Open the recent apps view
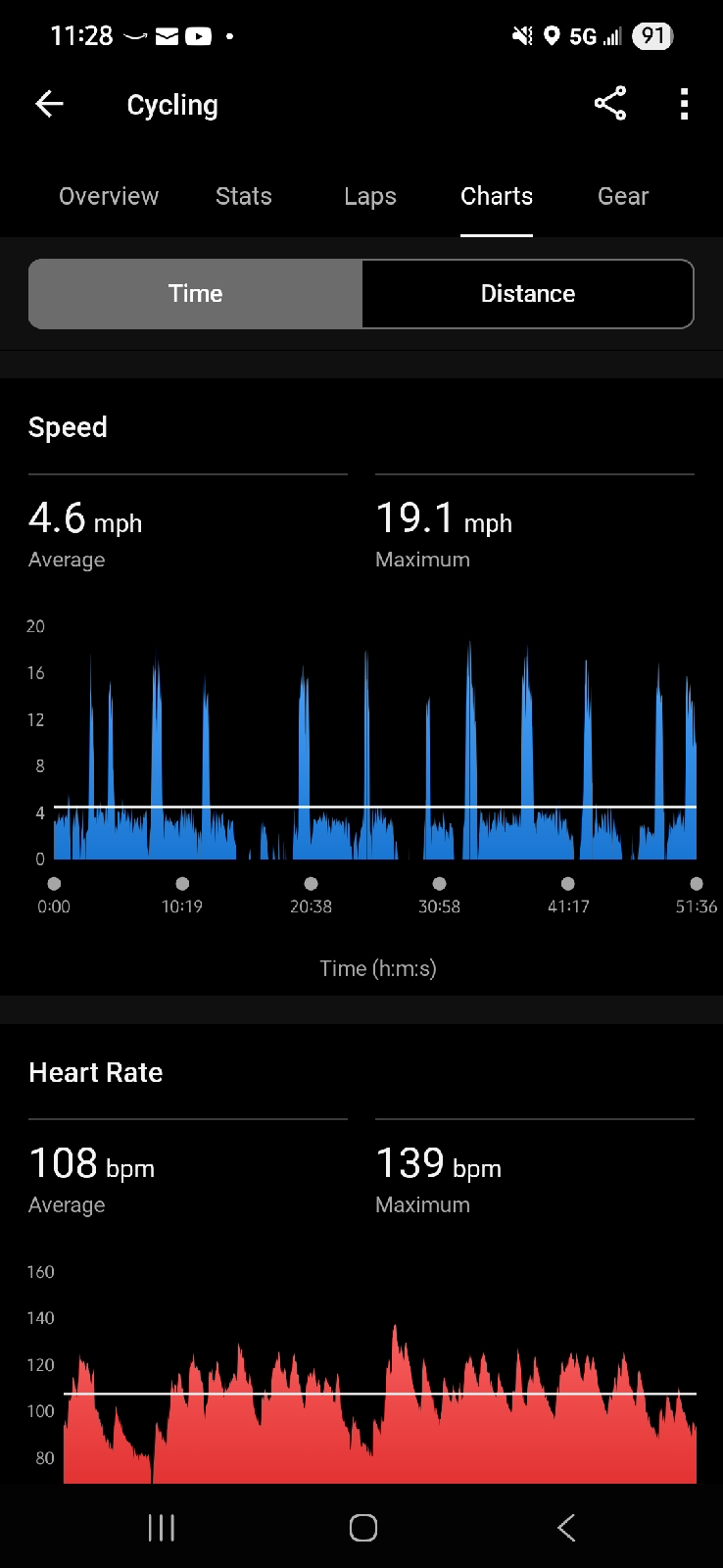723x1568 pixels. [x=161, y=1527]
